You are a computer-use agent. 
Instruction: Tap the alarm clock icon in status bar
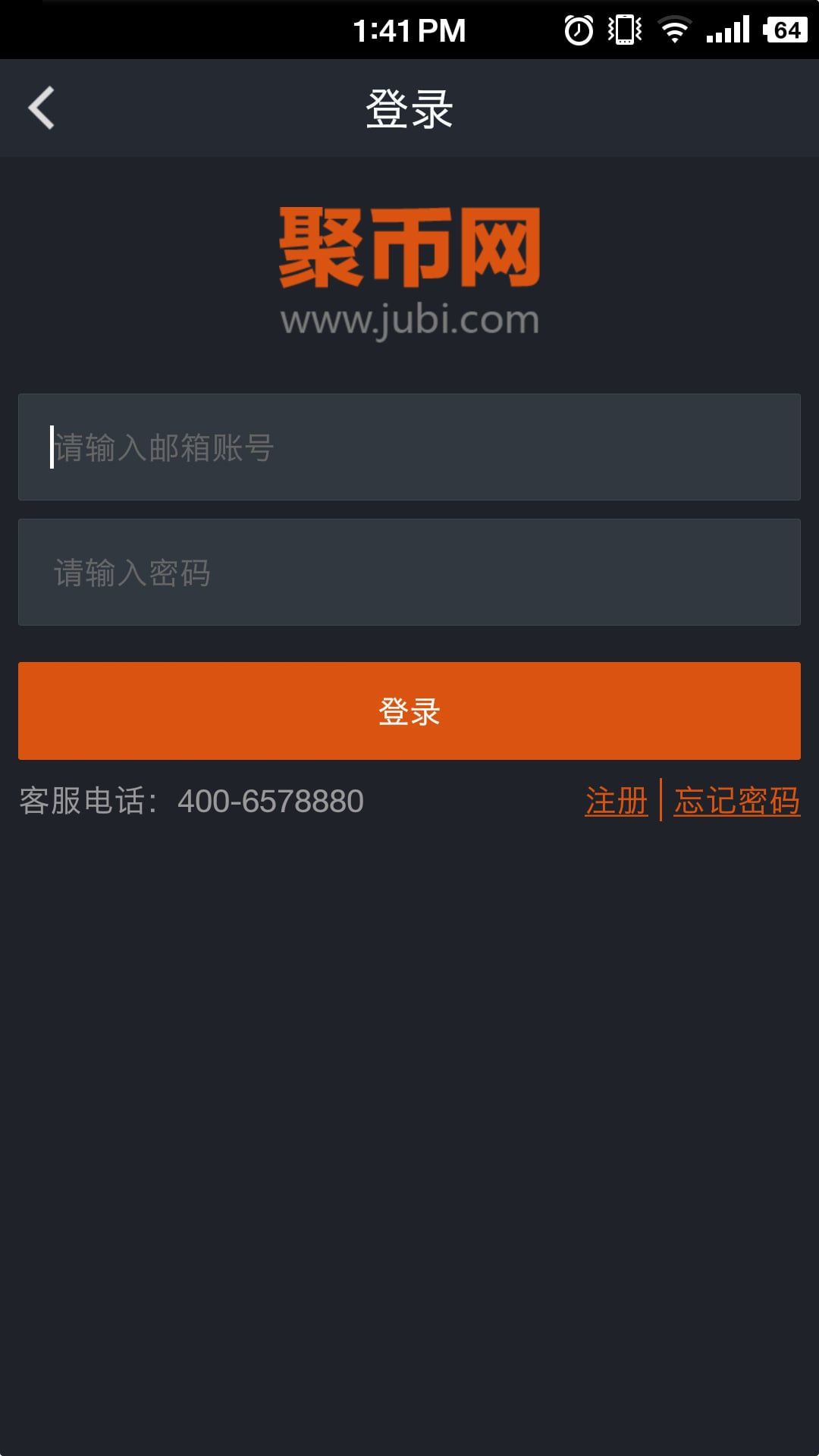click(578, 29)
